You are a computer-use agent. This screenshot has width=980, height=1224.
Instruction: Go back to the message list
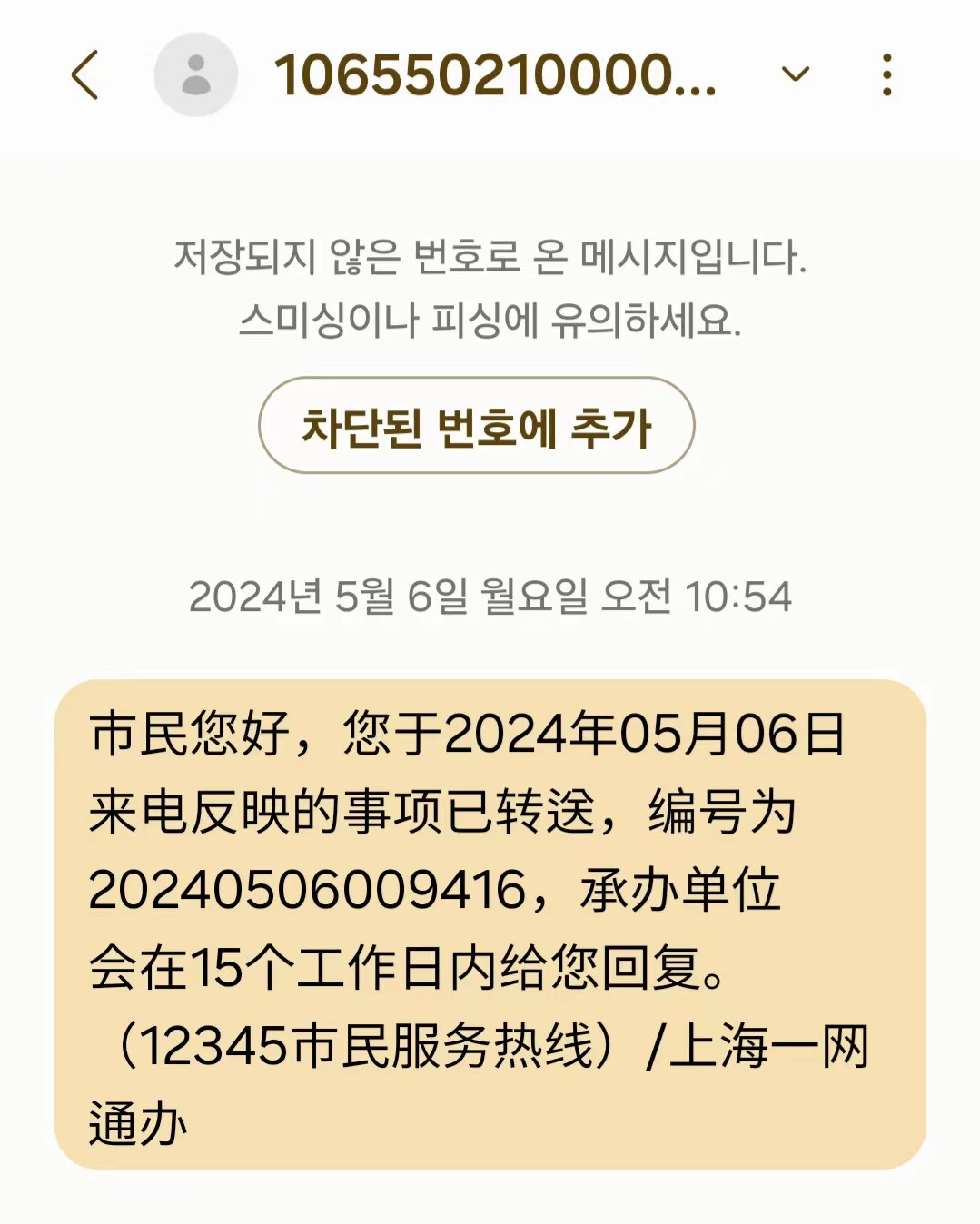(x=84, y=74)
